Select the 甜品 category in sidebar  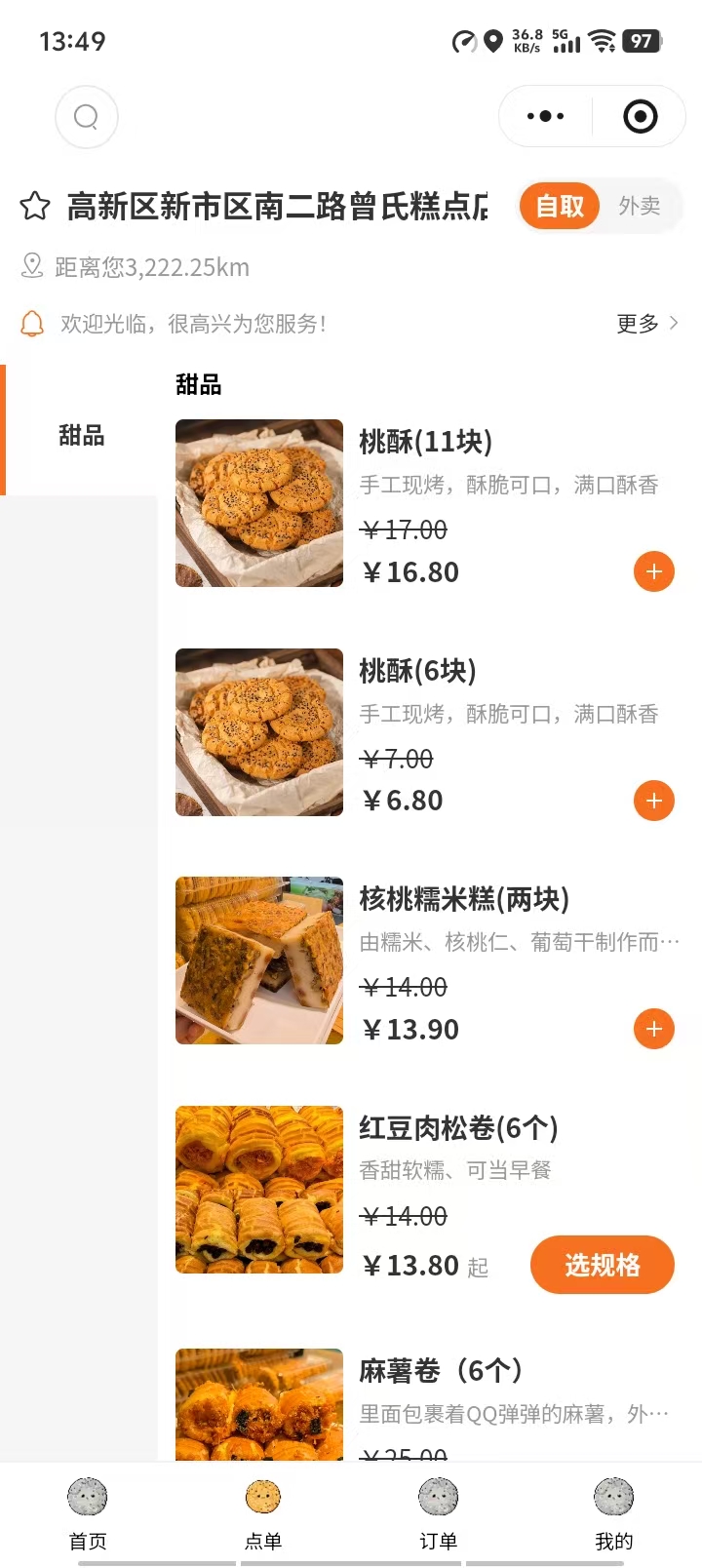(x=81, y=435)
